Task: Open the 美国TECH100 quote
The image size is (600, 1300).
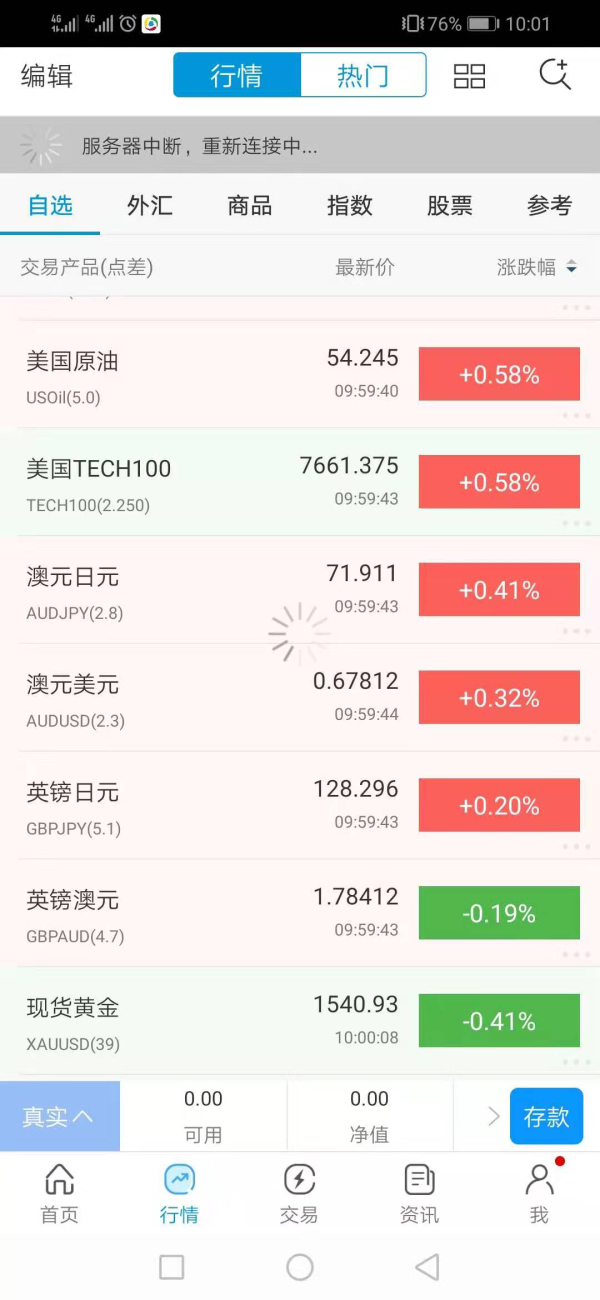Action: 300,482
